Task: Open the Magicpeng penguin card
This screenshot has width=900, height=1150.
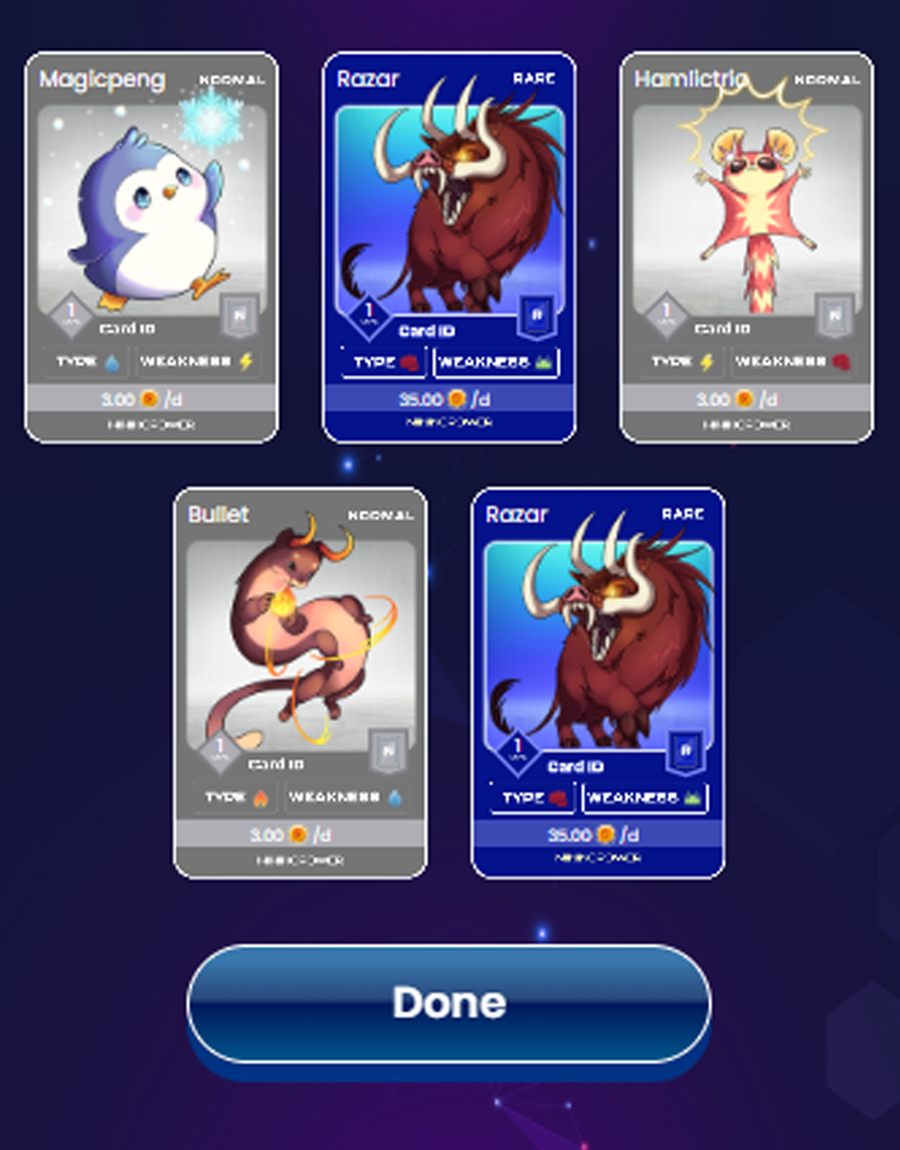Action: click(152, 247)
